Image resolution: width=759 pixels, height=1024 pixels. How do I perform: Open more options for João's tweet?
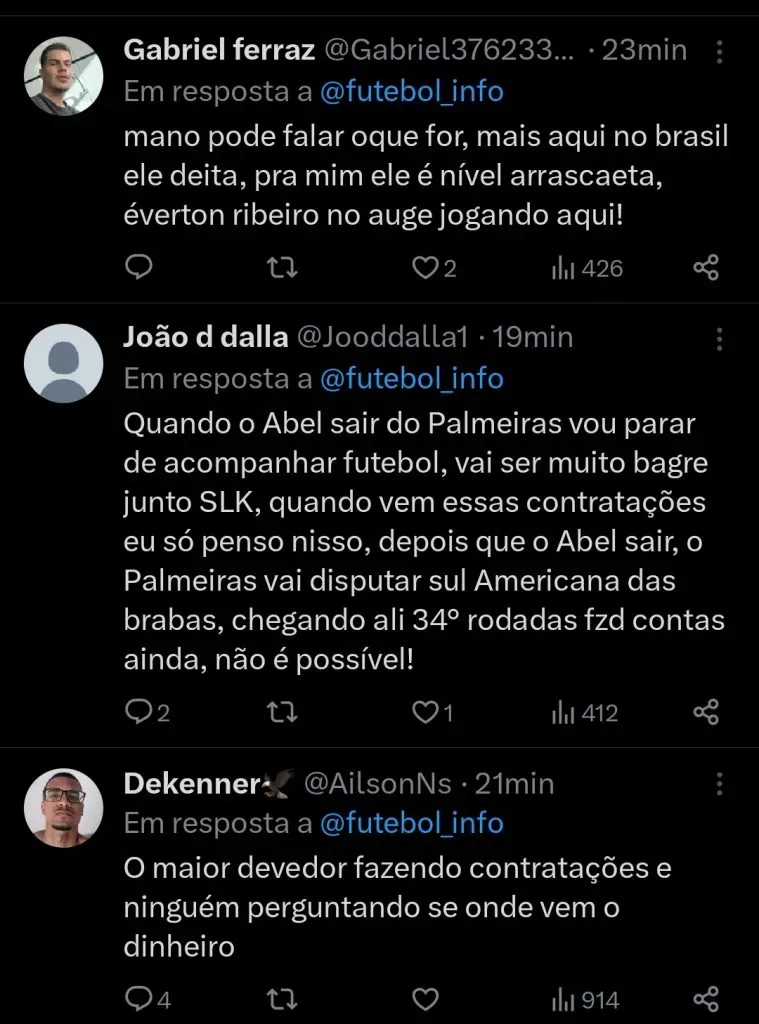719,340
